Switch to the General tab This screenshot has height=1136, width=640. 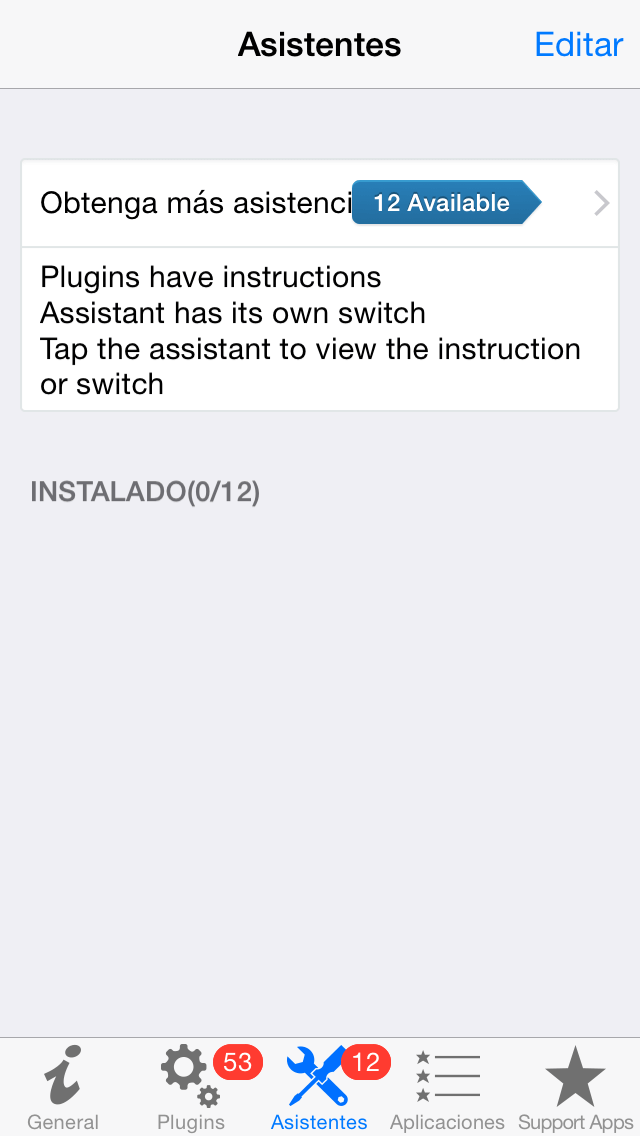coord(63,1089)
